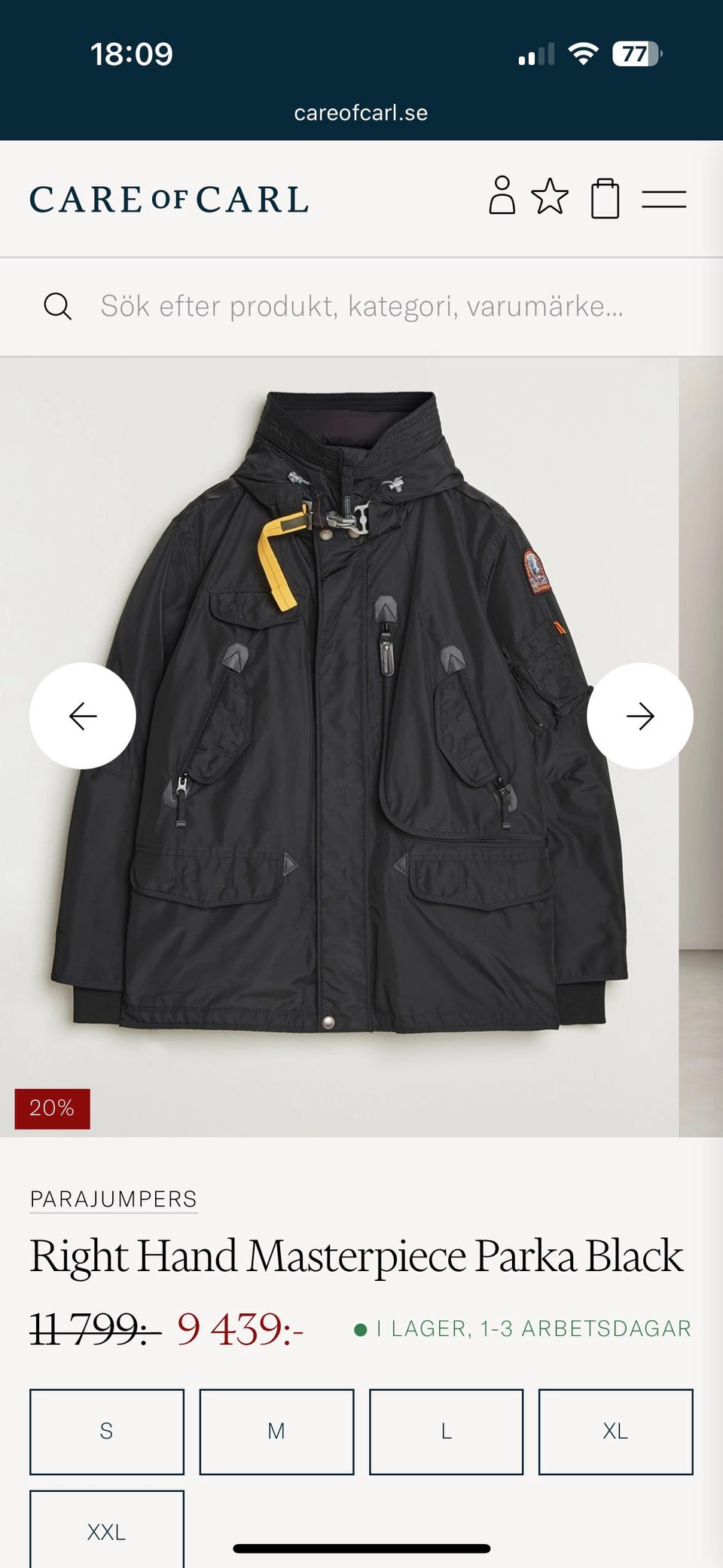Open the Parajumpers brand link
Viewport: 723px width, 1568px height.
(114, 1199)
